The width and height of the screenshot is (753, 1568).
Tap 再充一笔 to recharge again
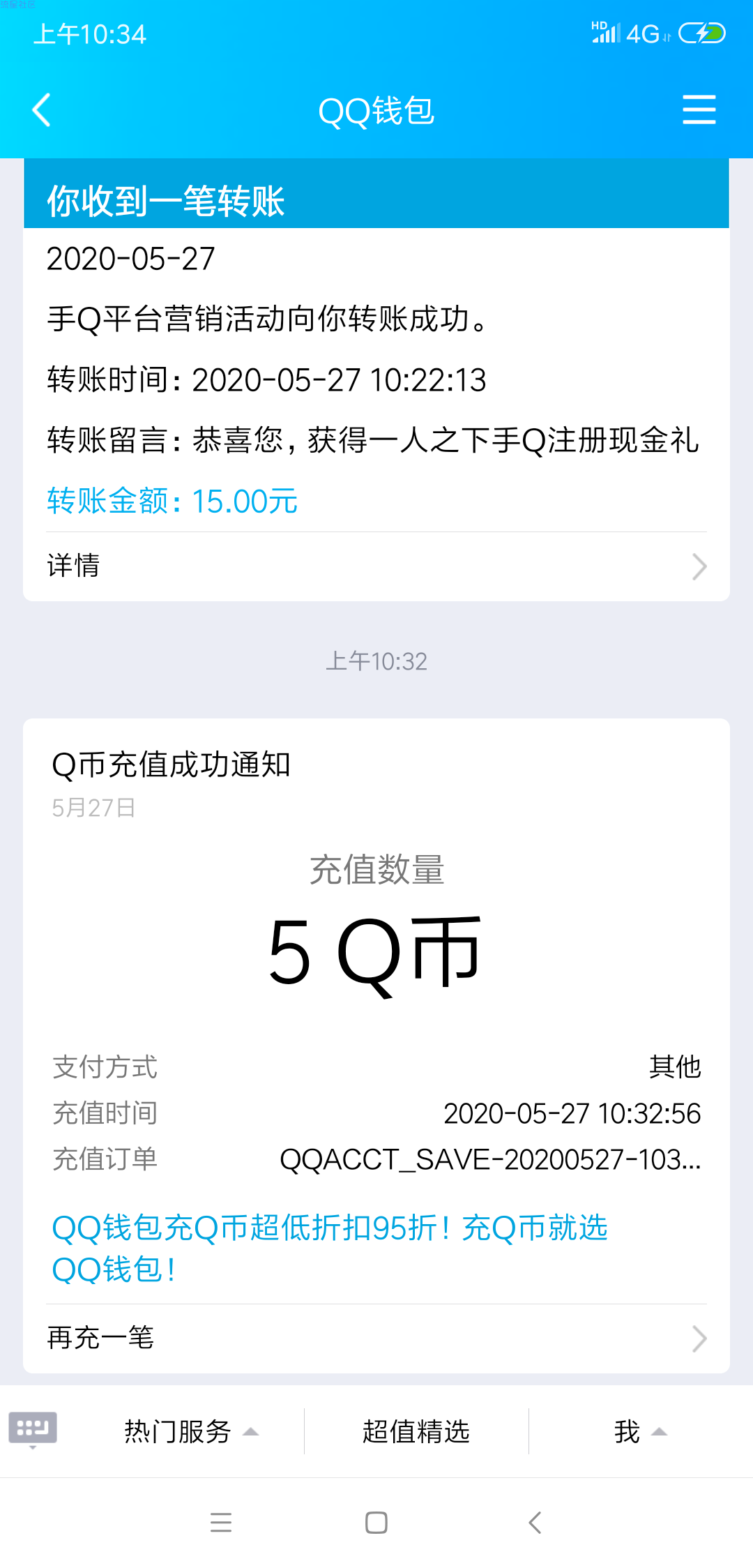376,1338
